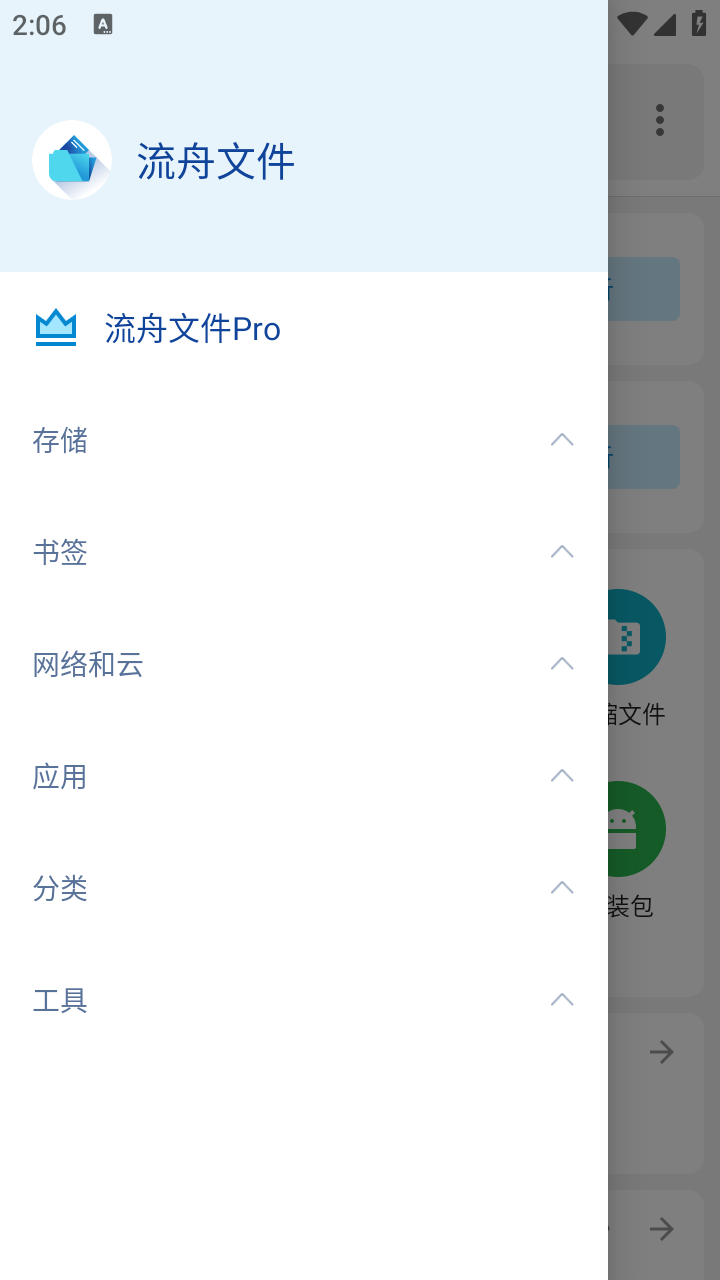Tap the keyboard input indicator in status bar
This screenshot has height=1280, width=720.
[102, 22]
